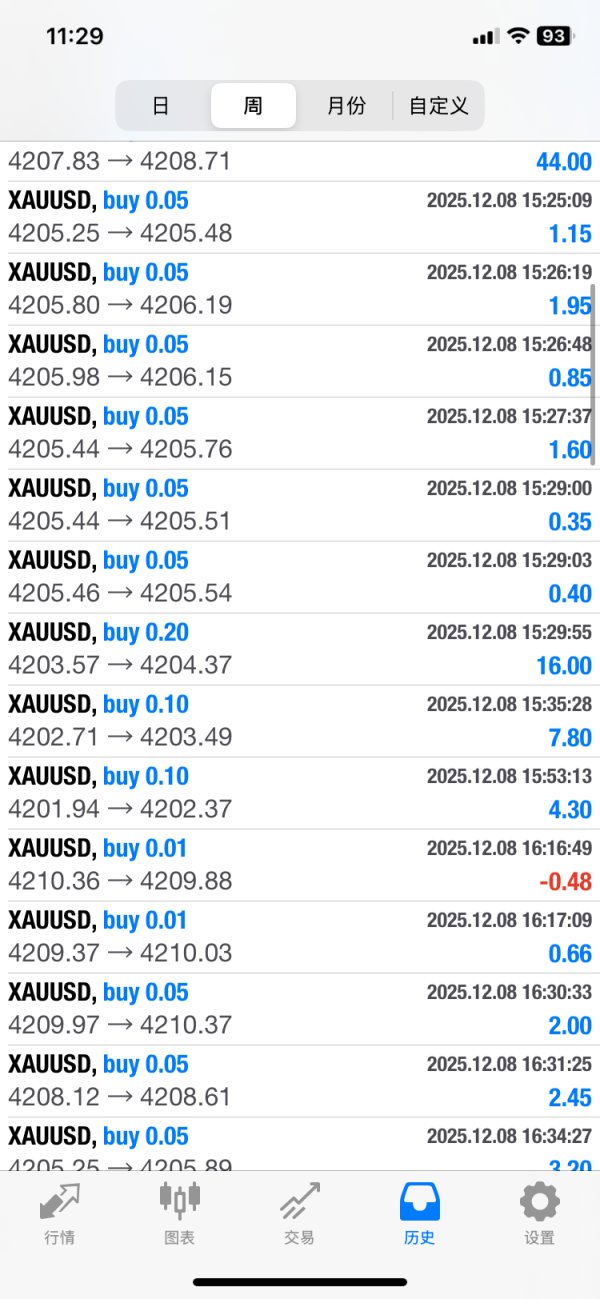Show history for 月份 (month)

346,106
